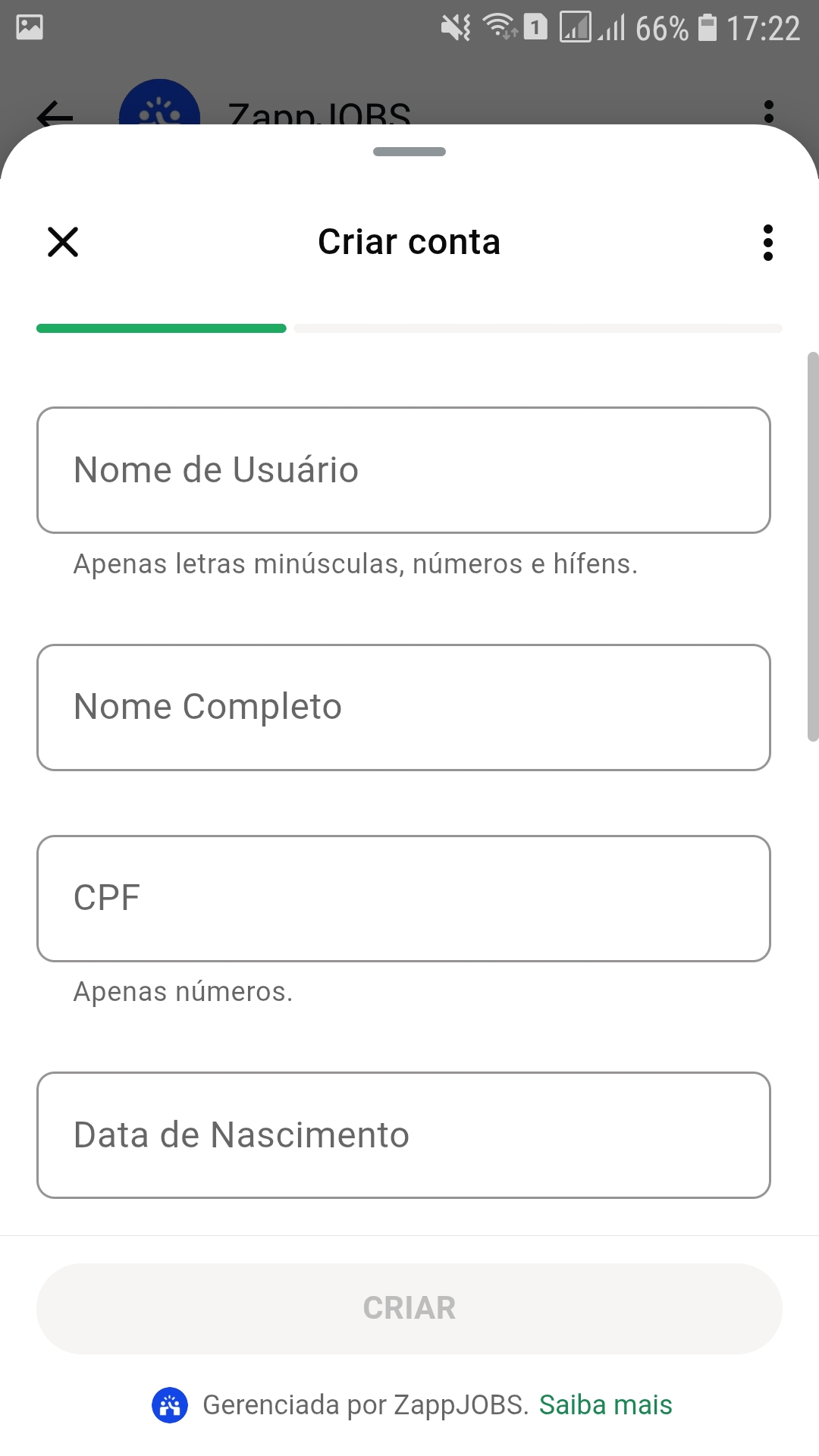Select the Nome Completo input field

point(403,707)
